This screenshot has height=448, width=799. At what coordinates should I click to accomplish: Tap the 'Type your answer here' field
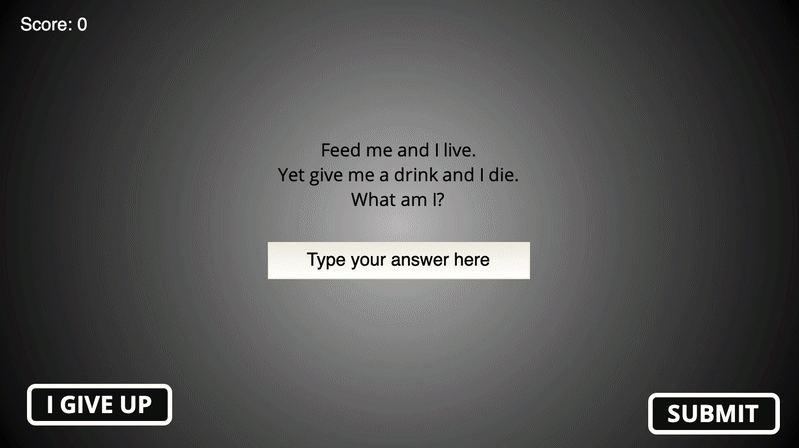click(x=398, y=260)
